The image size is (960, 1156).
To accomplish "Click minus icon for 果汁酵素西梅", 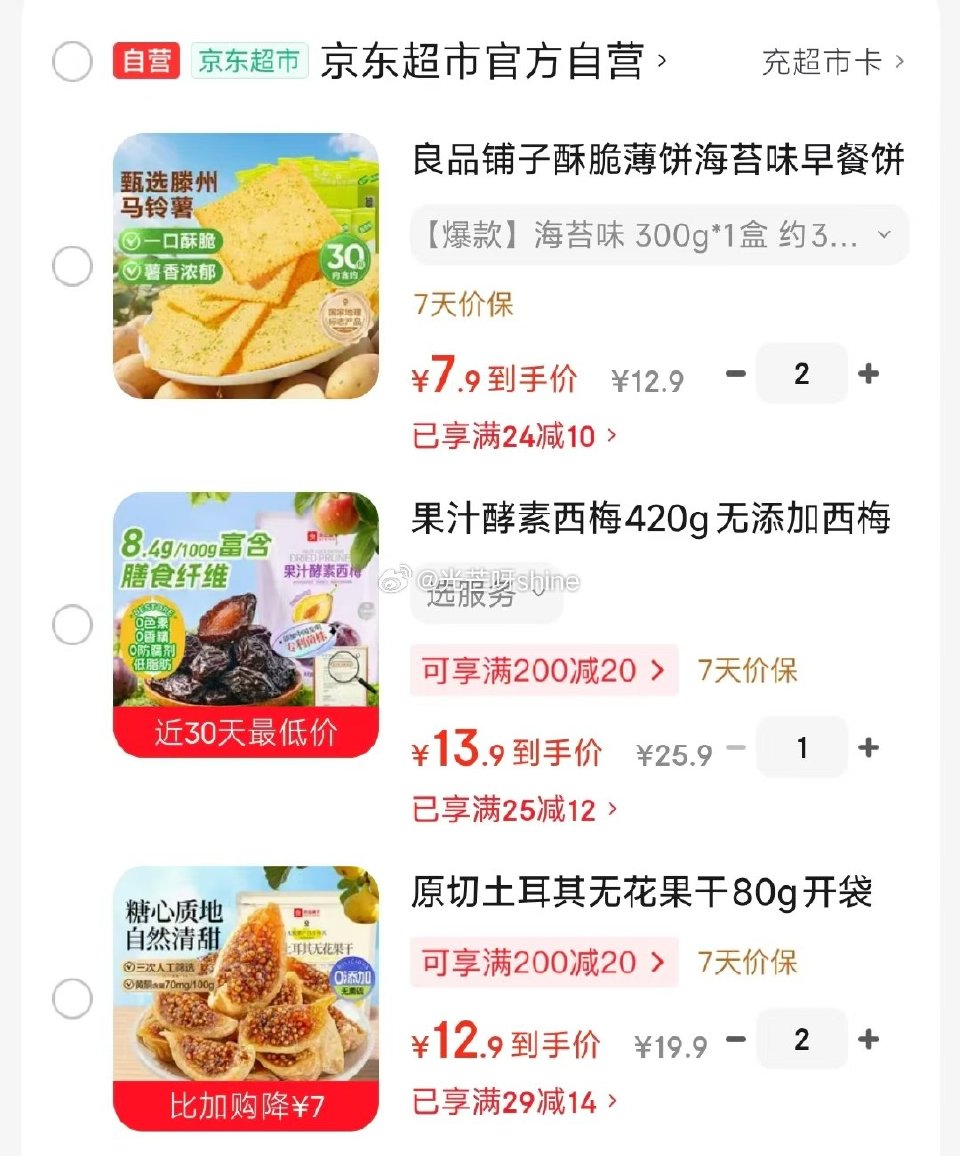I will pyautogui.click(x=737, y=748).
